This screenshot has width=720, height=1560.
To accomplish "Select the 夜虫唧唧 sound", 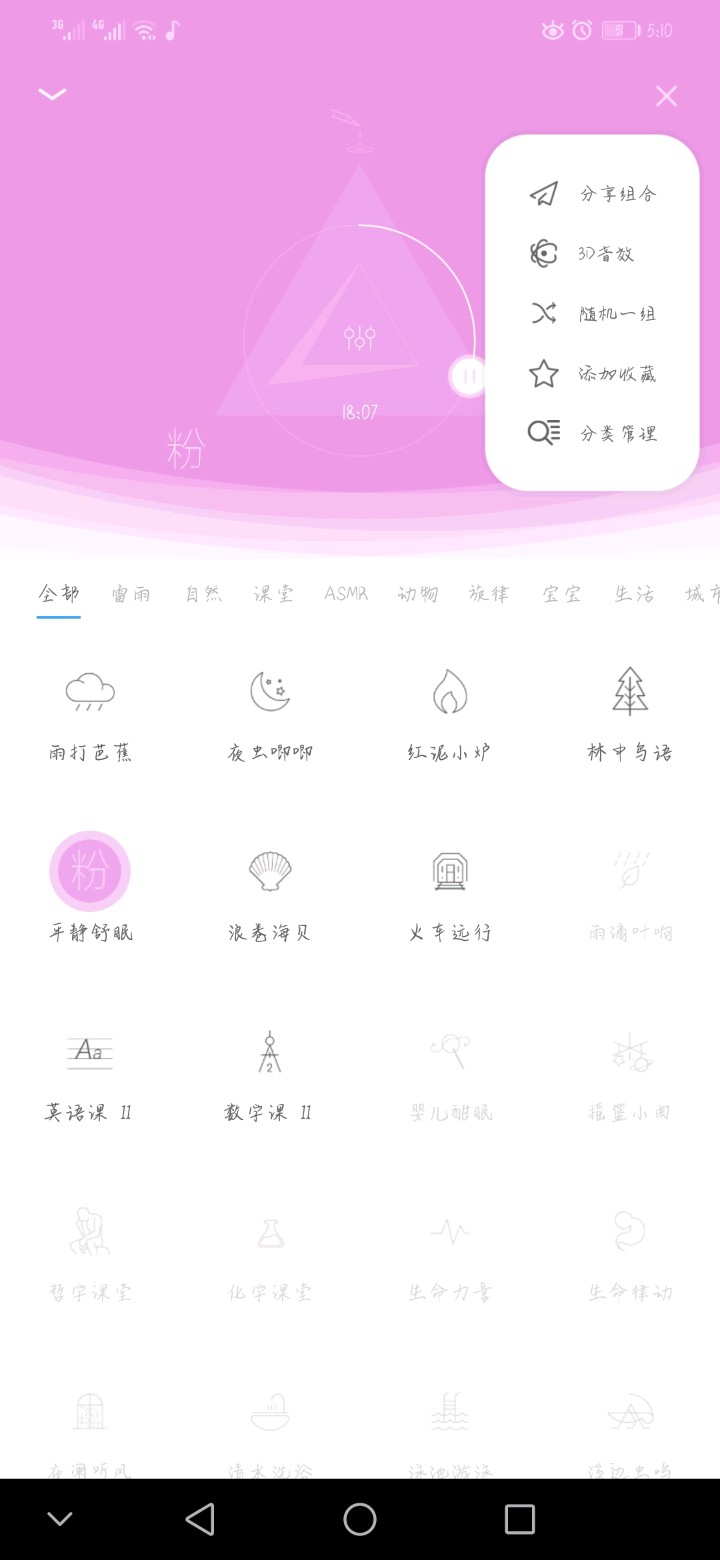I will pyautogui.click(x=270, y=712).
